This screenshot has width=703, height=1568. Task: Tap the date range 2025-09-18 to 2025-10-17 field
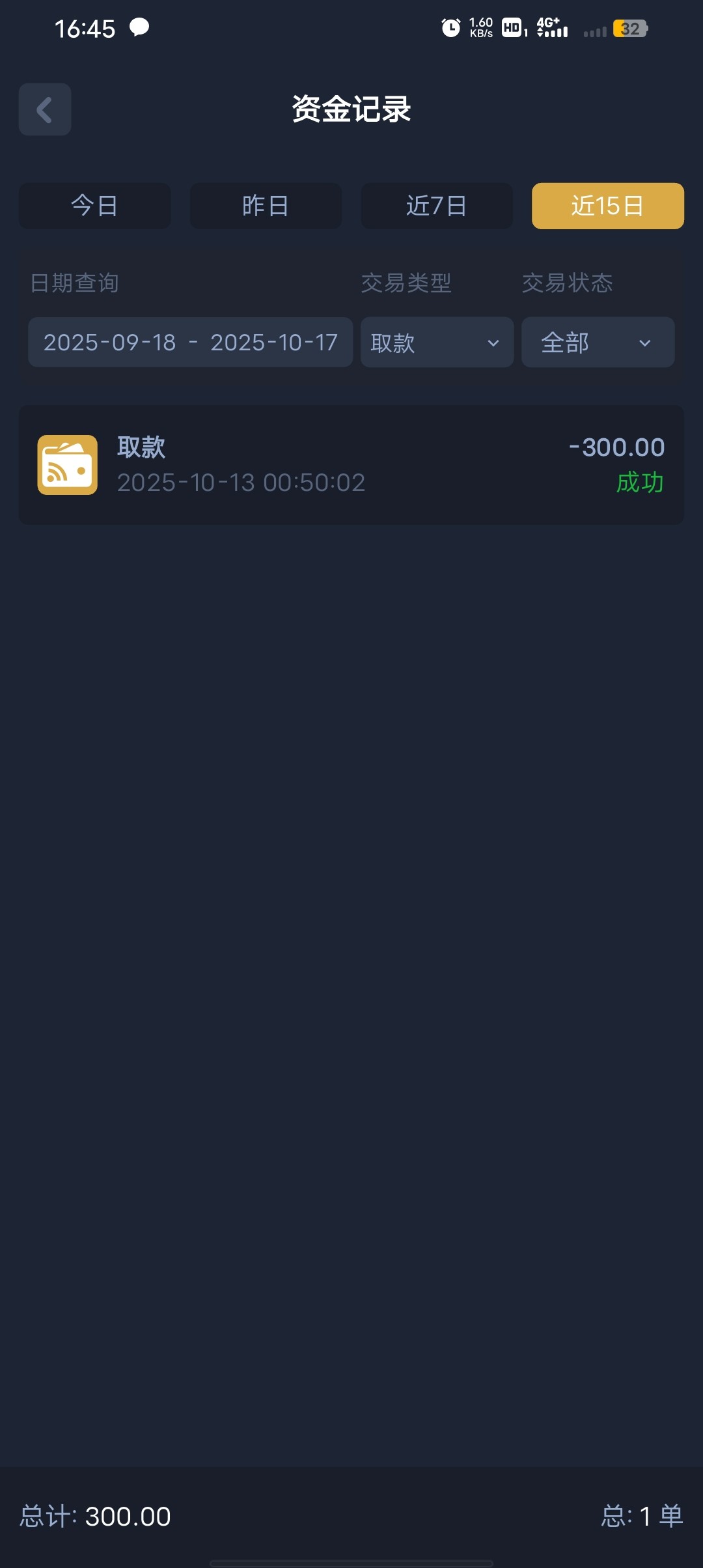[190, 343]
